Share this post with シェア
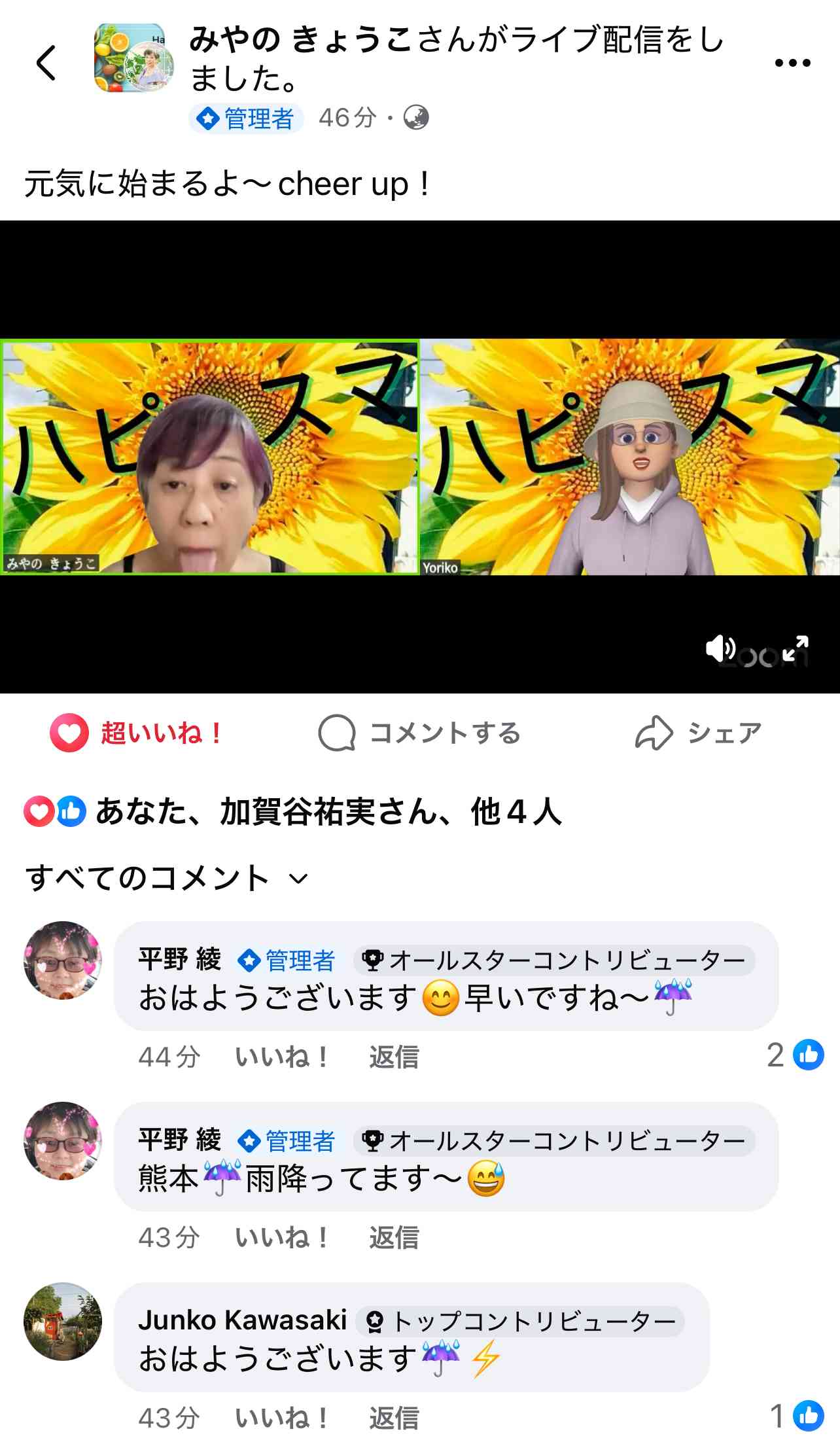The image size is (840, 1440). click(698, 733)
